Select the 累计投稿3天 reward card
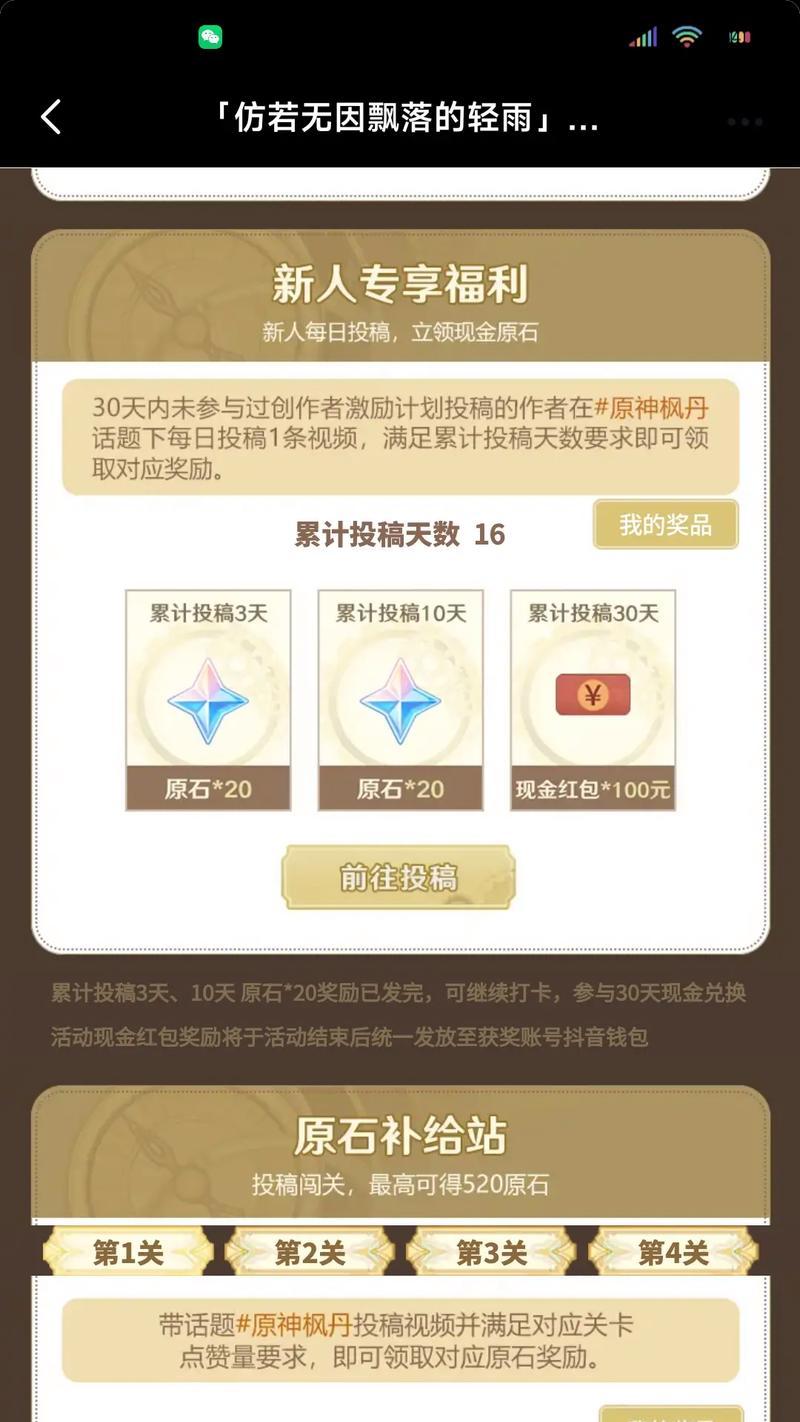The width and height of the screenshot is (800, 1422). tap(208, 700)
